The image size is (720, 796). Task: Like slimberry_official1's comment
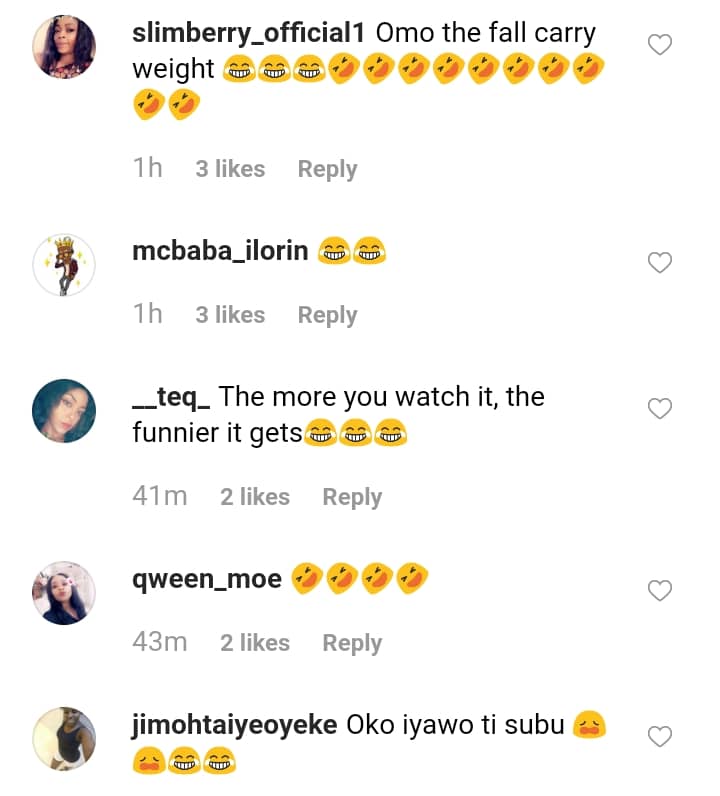(x=660, y=45)
